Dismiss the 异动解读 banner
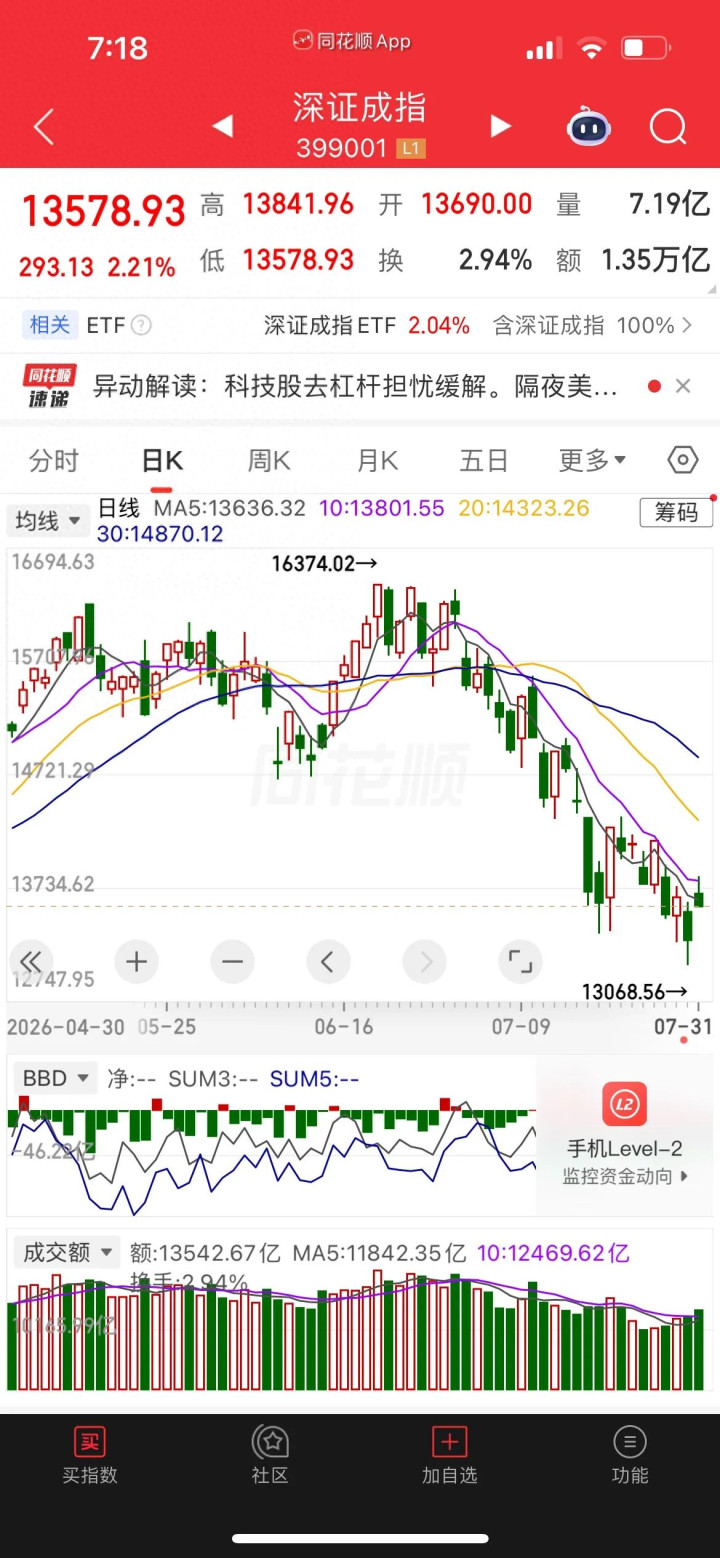The width and height of the screenshot is (720, 1558). (683, 386)
